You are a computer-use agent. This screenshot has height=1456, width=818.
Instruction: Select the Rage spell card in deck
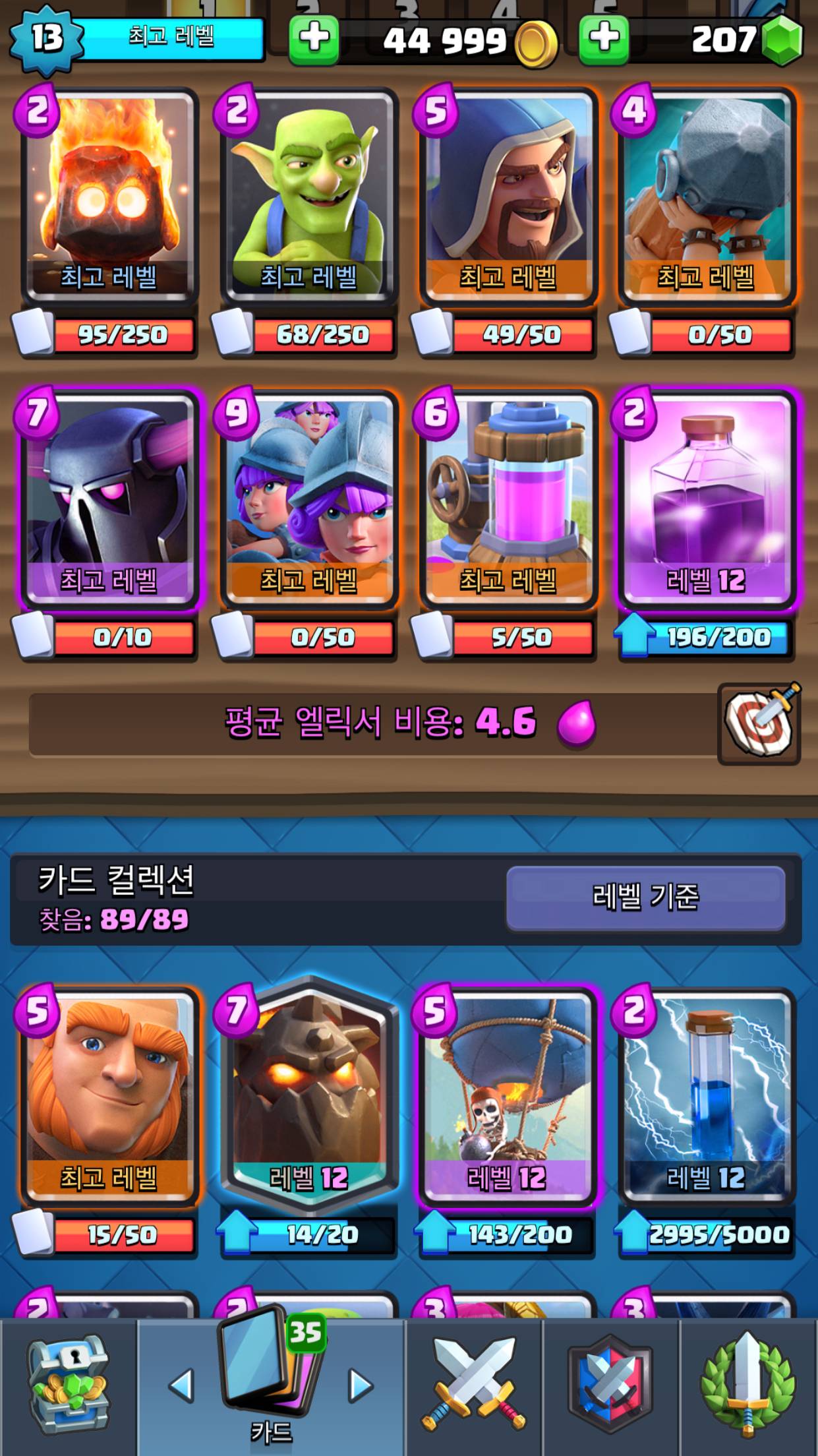(x=707, y=501)
